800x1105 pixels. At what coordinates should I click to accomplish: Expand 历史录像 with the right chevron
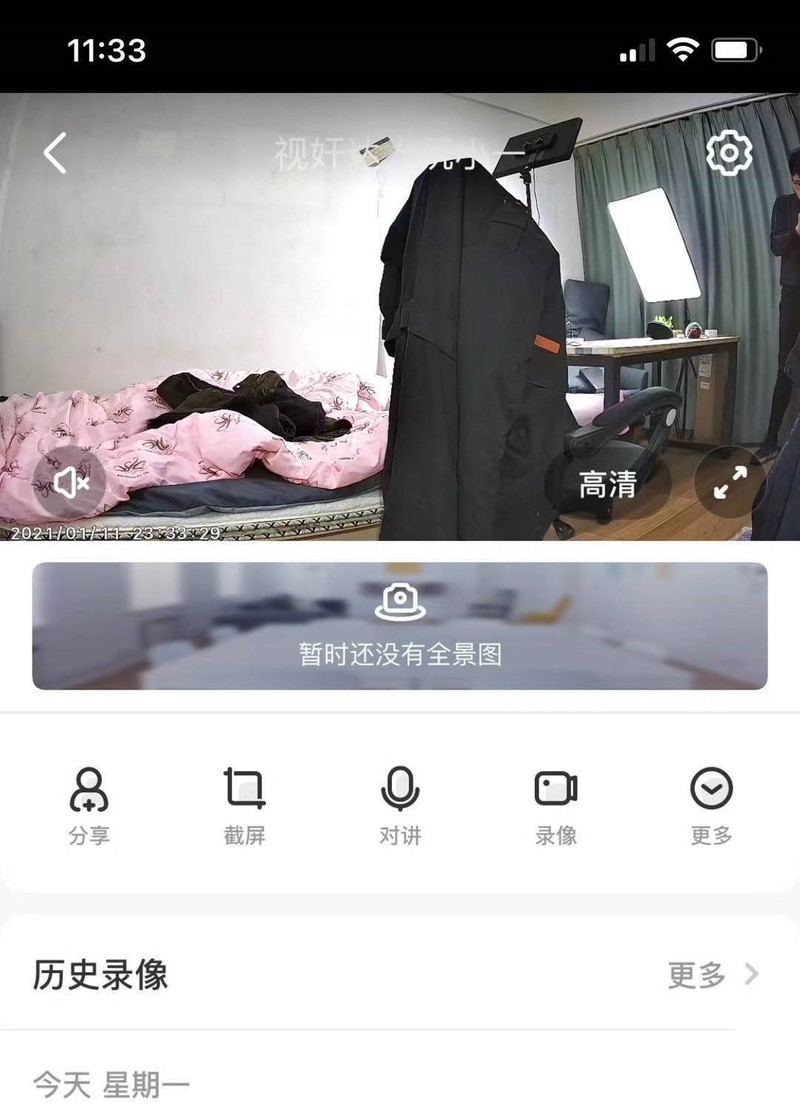pyautogui.click(x=748, y=976)
